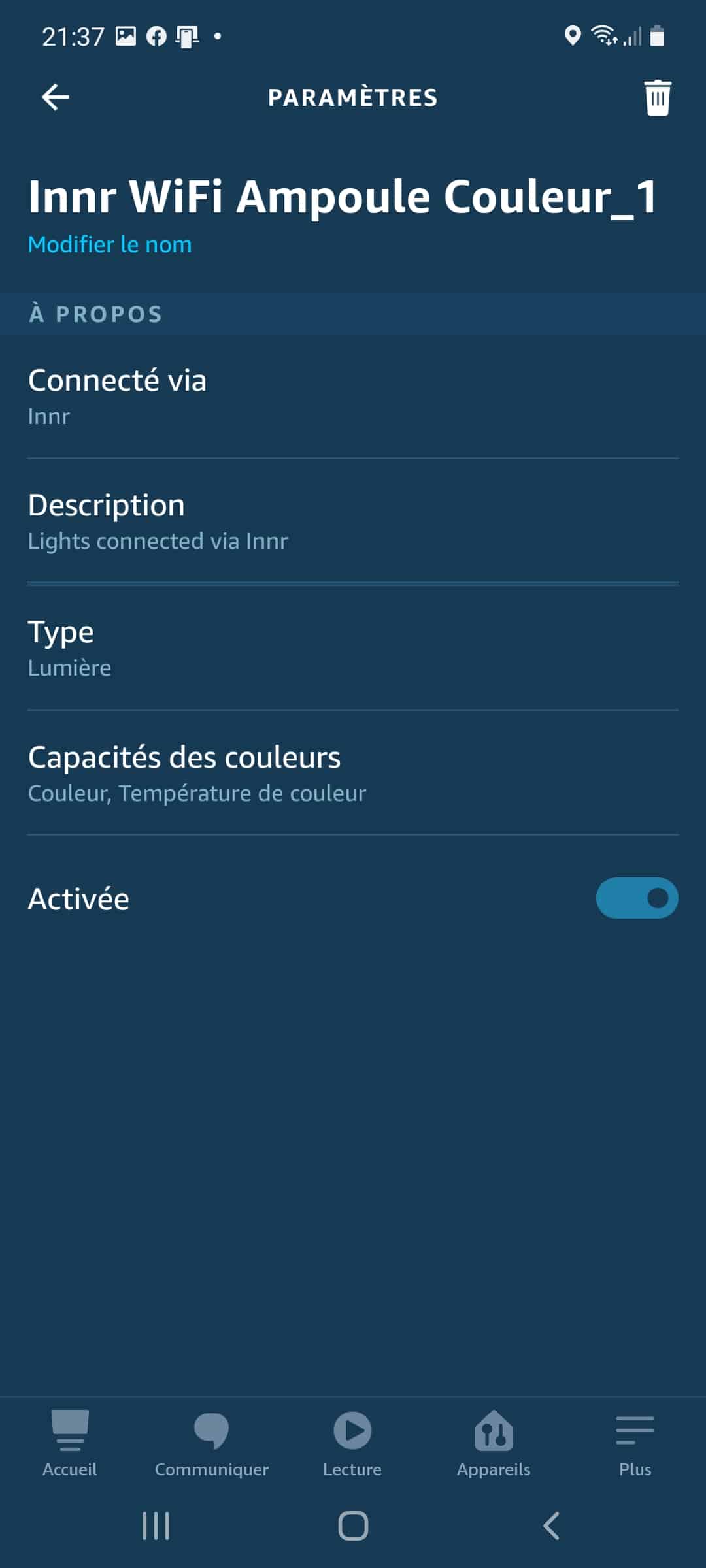
Task: Tap Modifier le nom link
Action: 110,244
